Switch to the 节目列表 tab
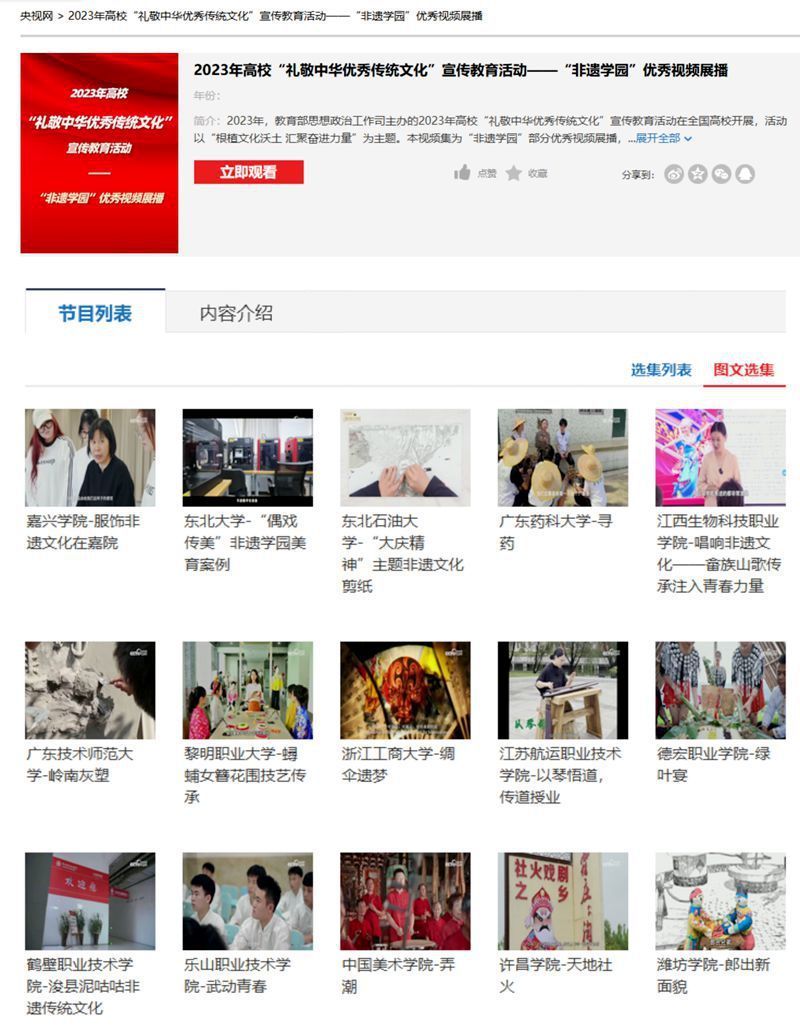The image size is (800, 1028). (x=95, y=313)
